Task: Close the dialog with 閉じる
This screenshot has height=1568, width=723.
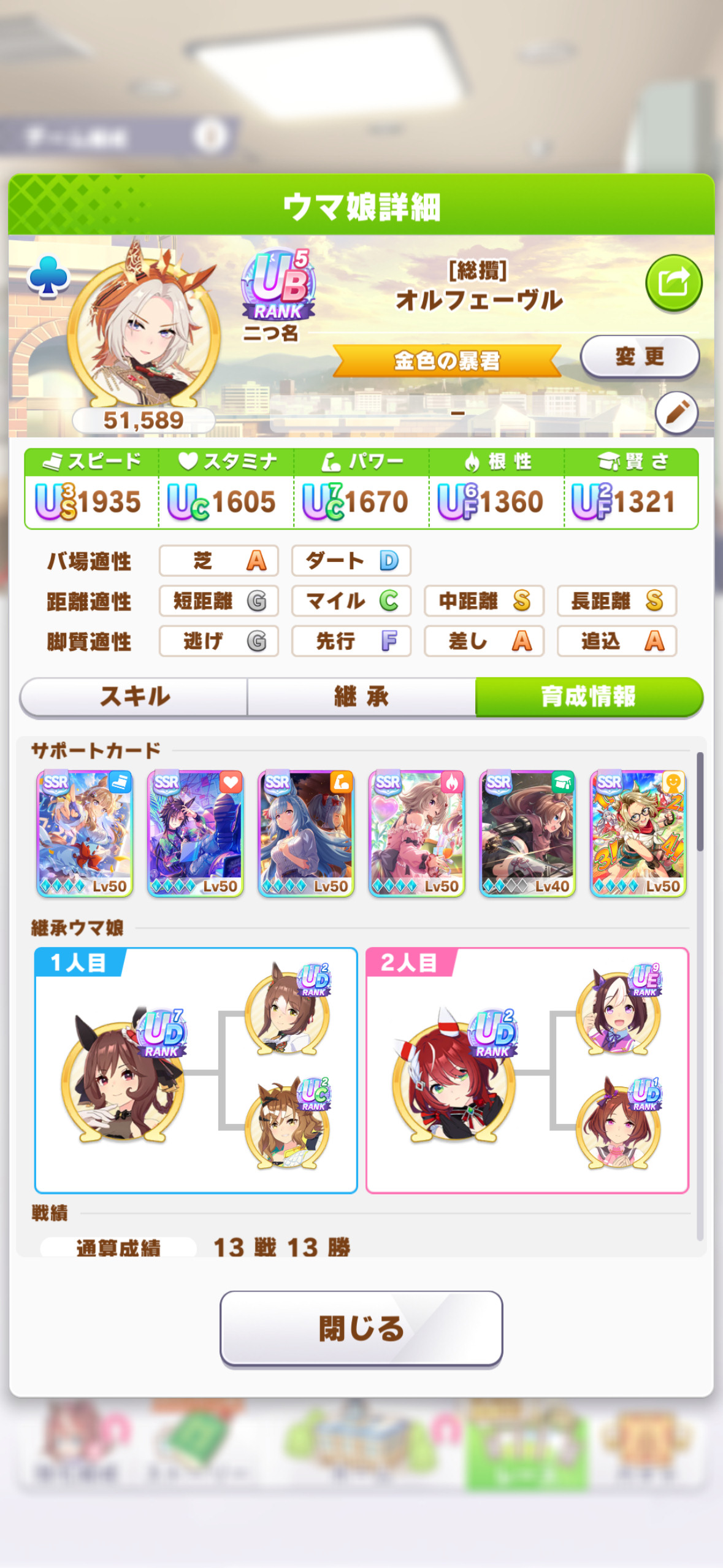Action: pos(361,1329)
